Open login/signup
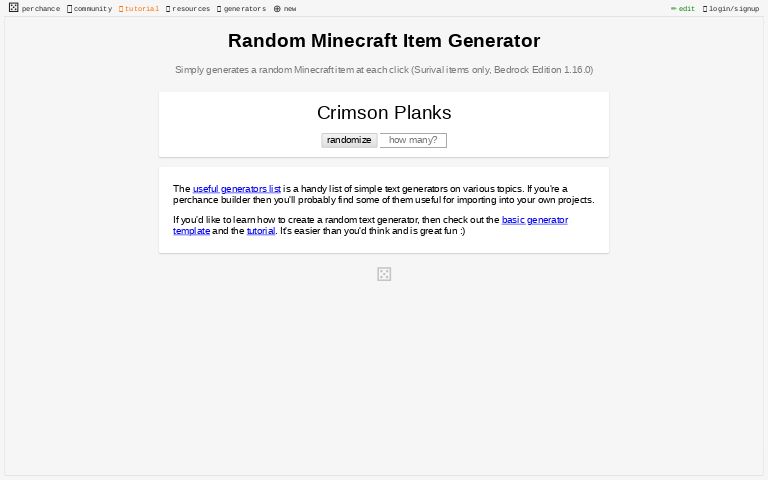Viewport: 768px width, 480px height. (x=732, y=8)
